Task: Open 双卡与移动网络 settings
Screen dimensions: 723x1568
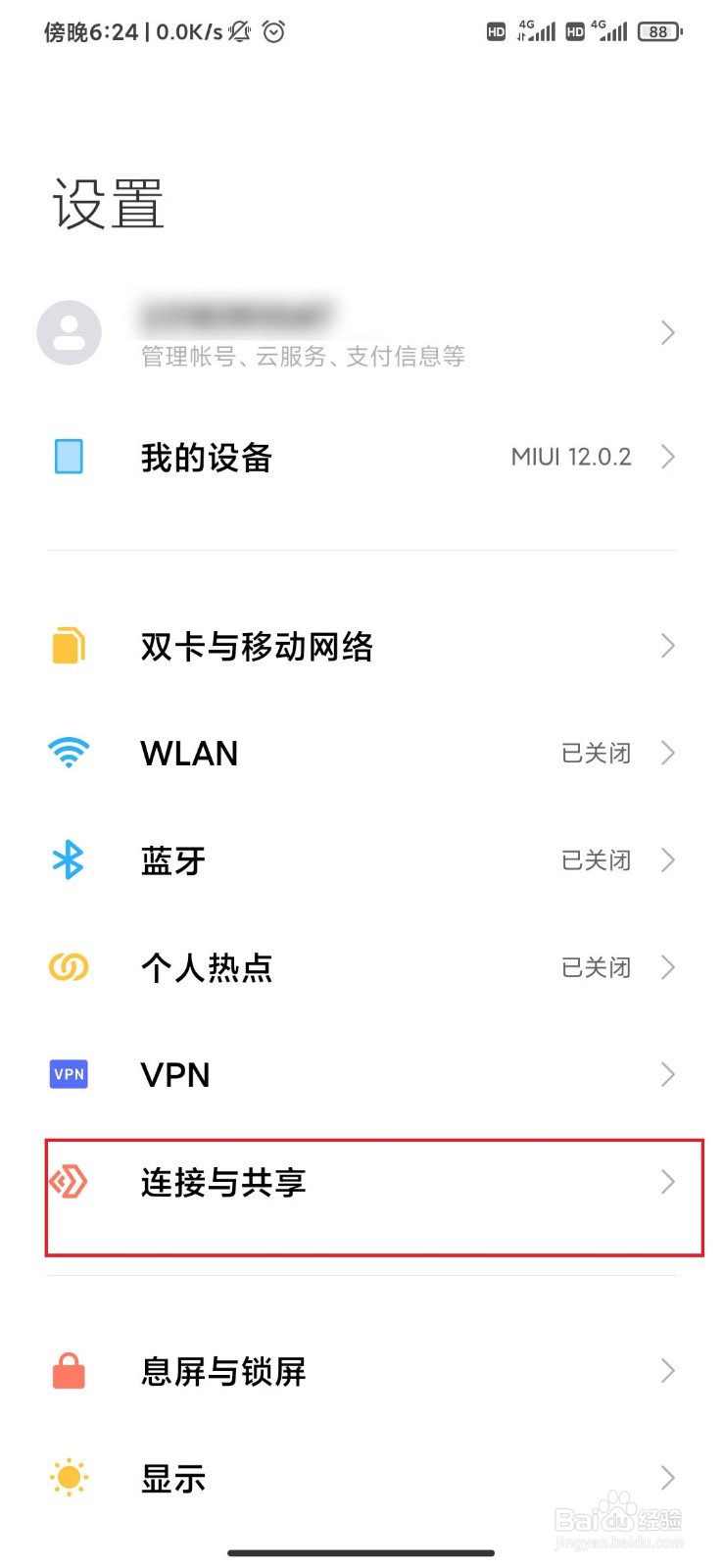Action: point(257,645)
